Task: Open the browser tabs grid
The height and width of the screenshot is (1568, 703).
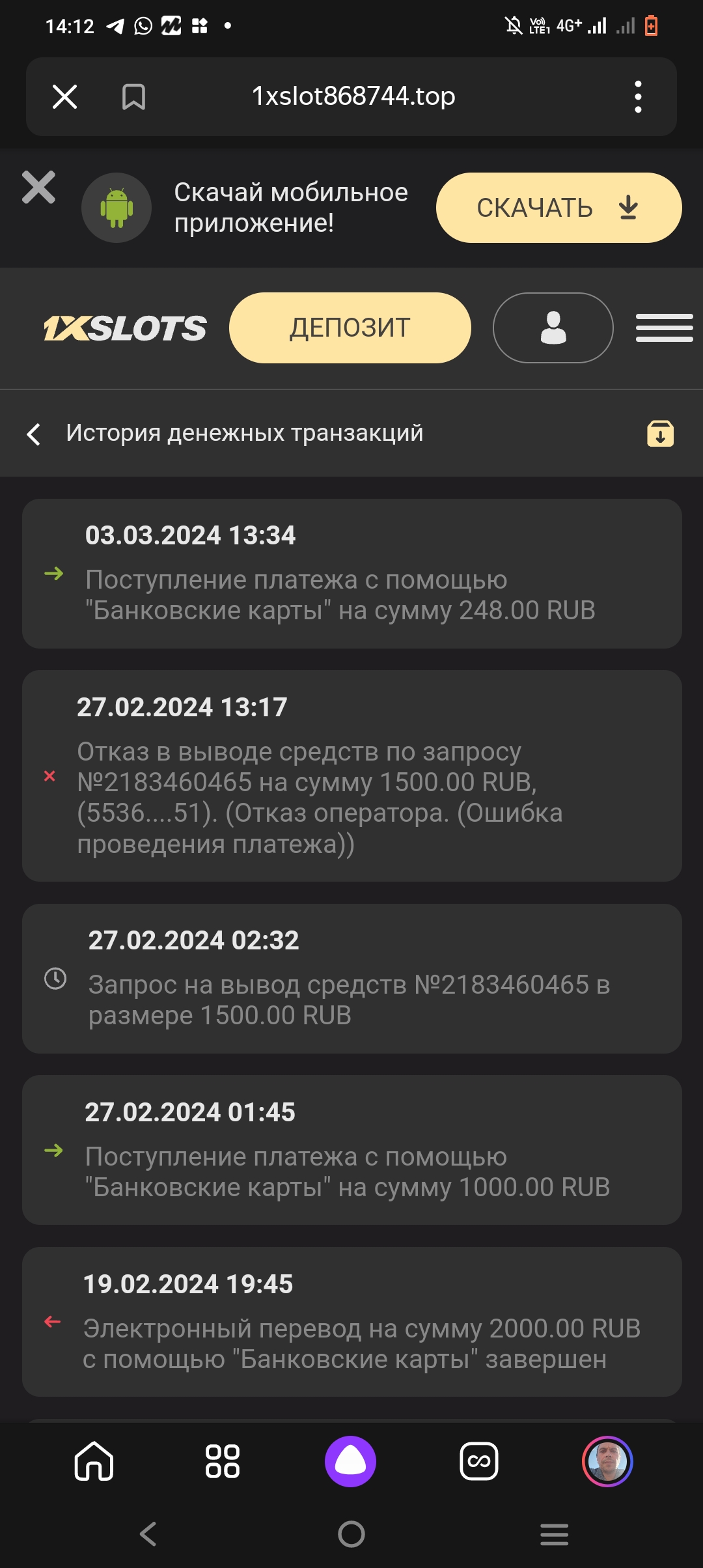Action: point(223,1461)
